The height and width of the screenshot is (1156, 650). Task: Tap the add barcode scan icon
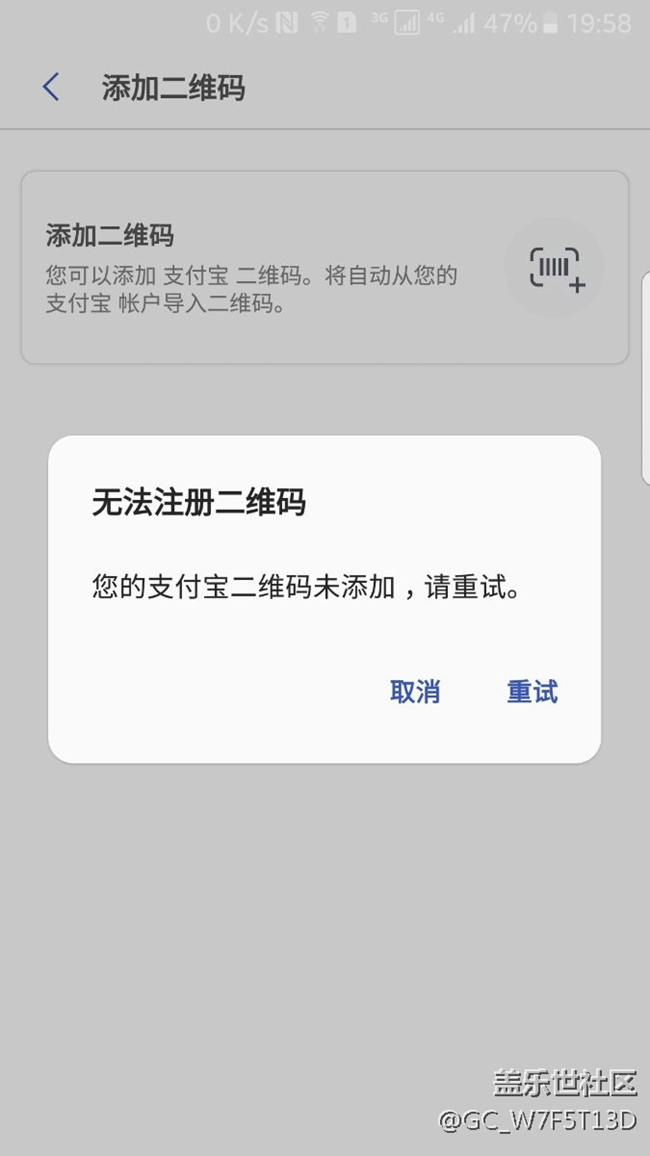(x=556, y=268)
